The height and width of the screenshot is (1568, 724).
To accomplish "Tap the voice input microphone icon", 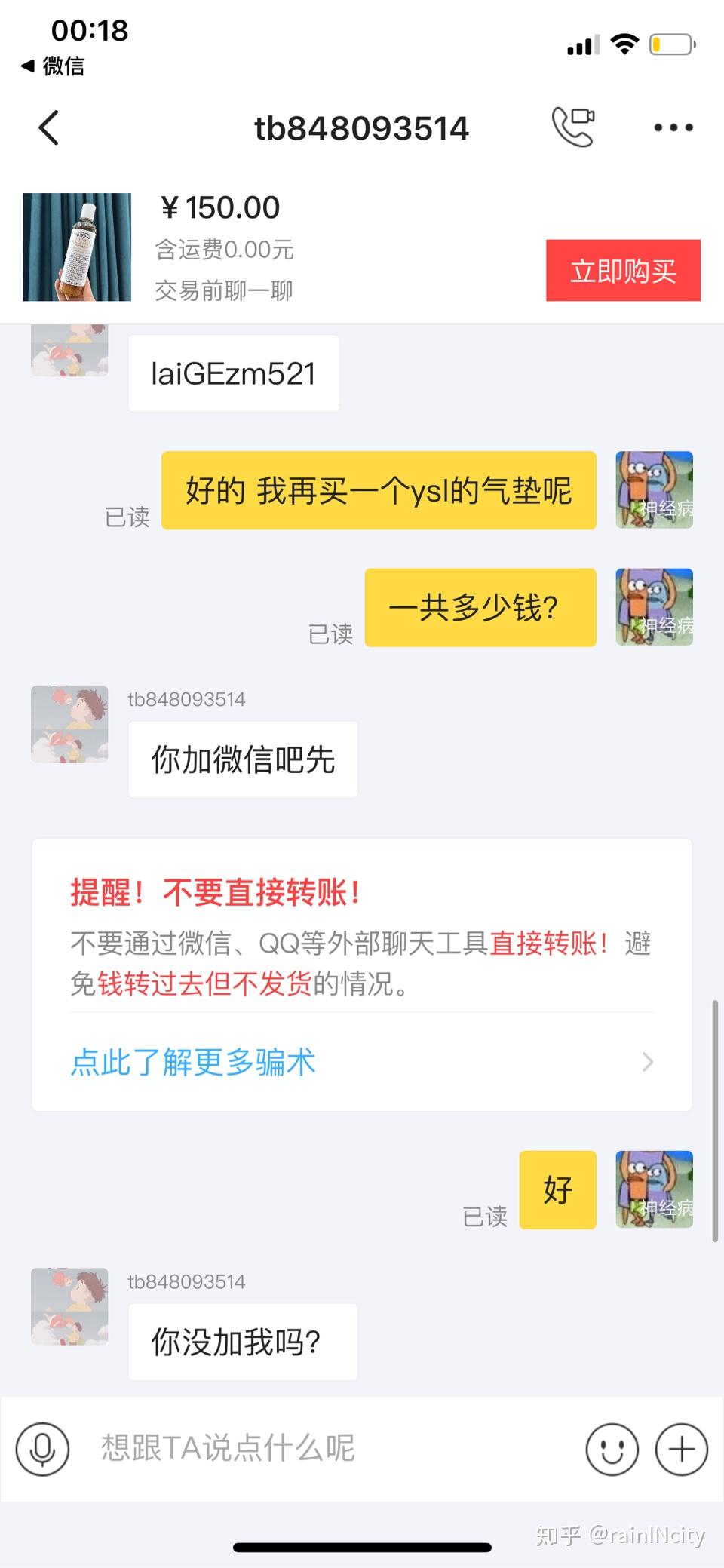I will pos(43,1450).
